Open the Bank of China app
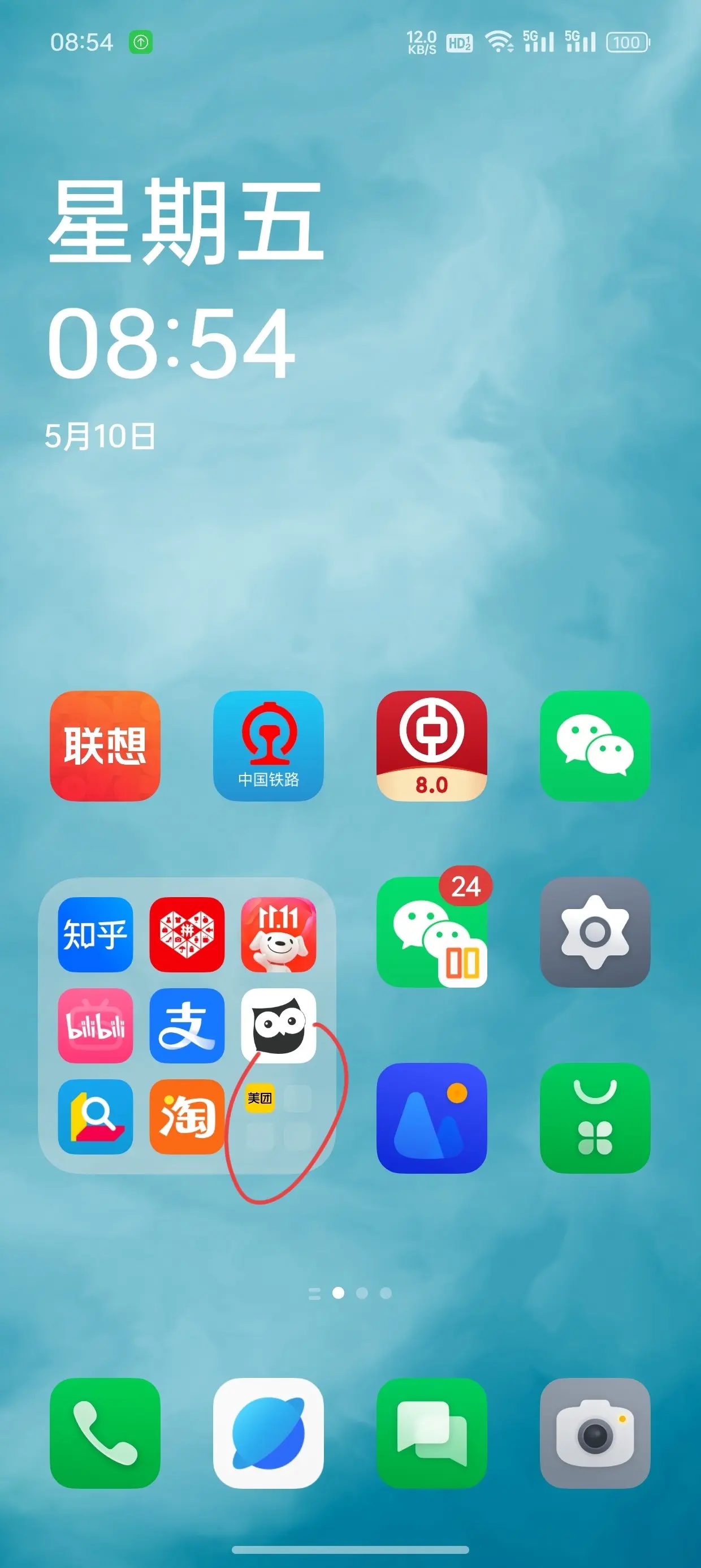 431,746
